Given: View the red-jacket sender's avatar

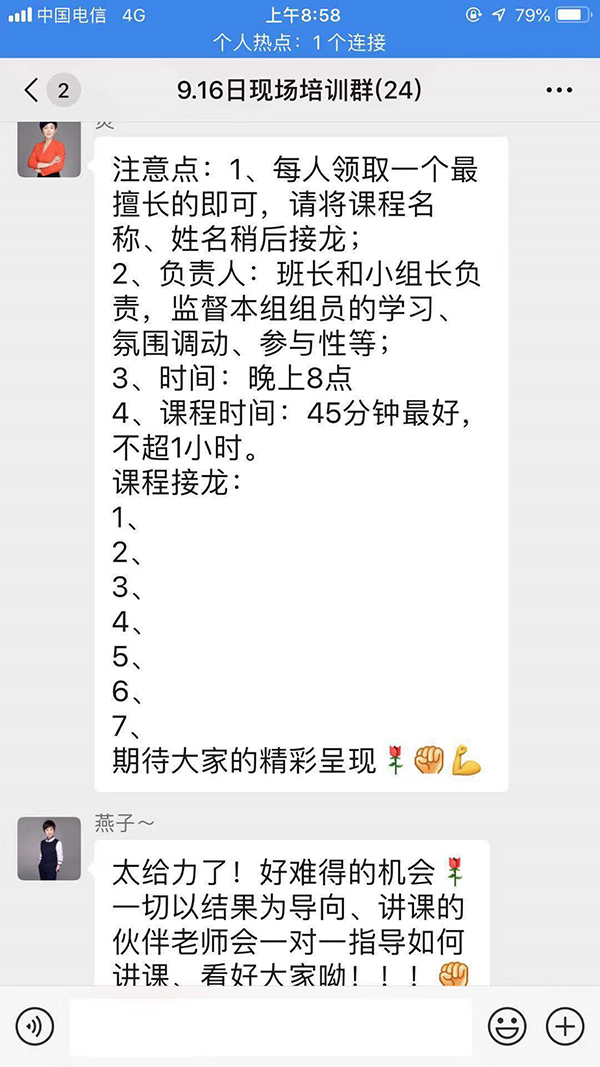Looking at the screenshot, I should (x=49, y=146).
